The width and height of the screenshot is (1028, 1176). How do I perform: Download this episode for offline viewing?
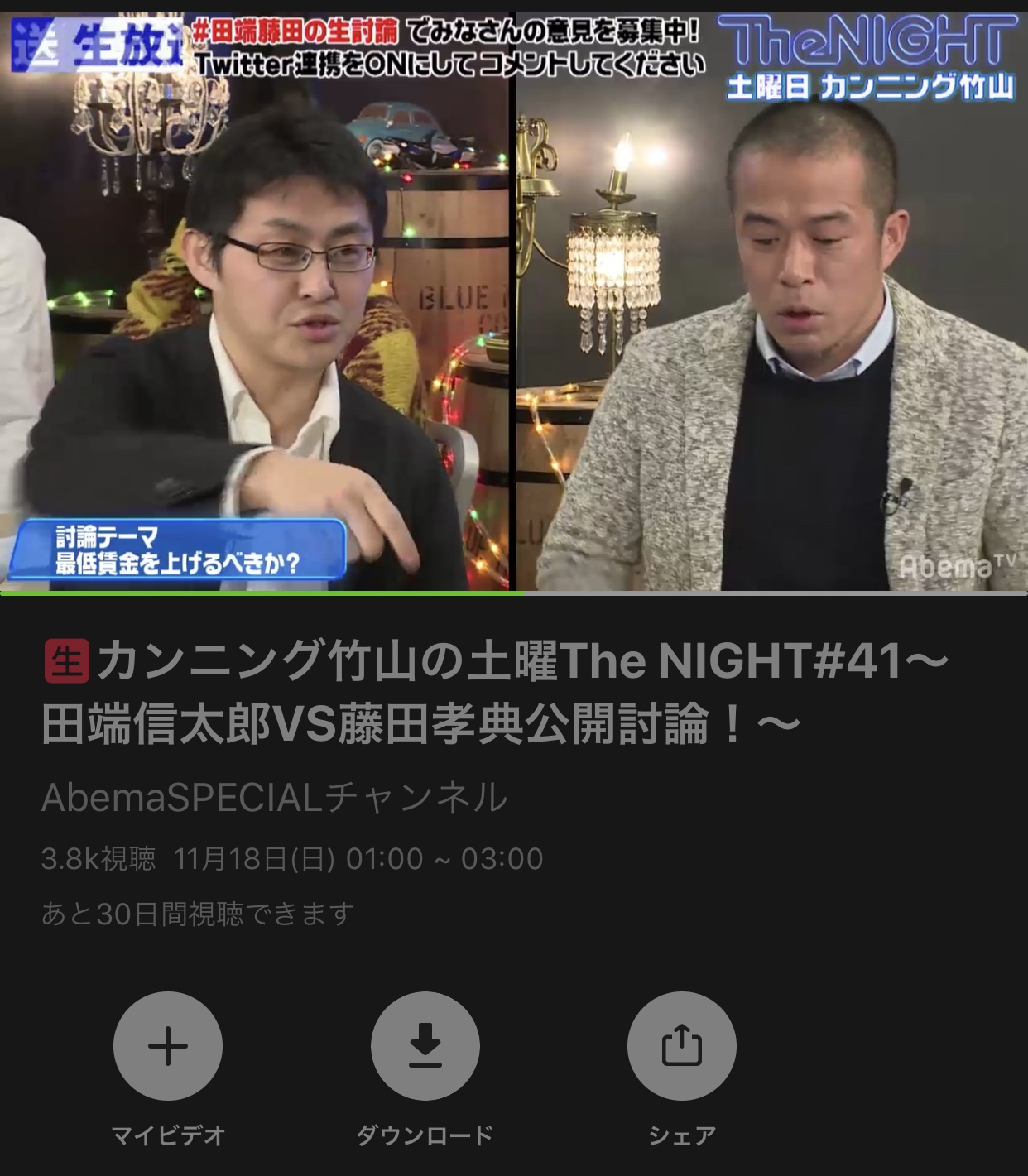425,1046
